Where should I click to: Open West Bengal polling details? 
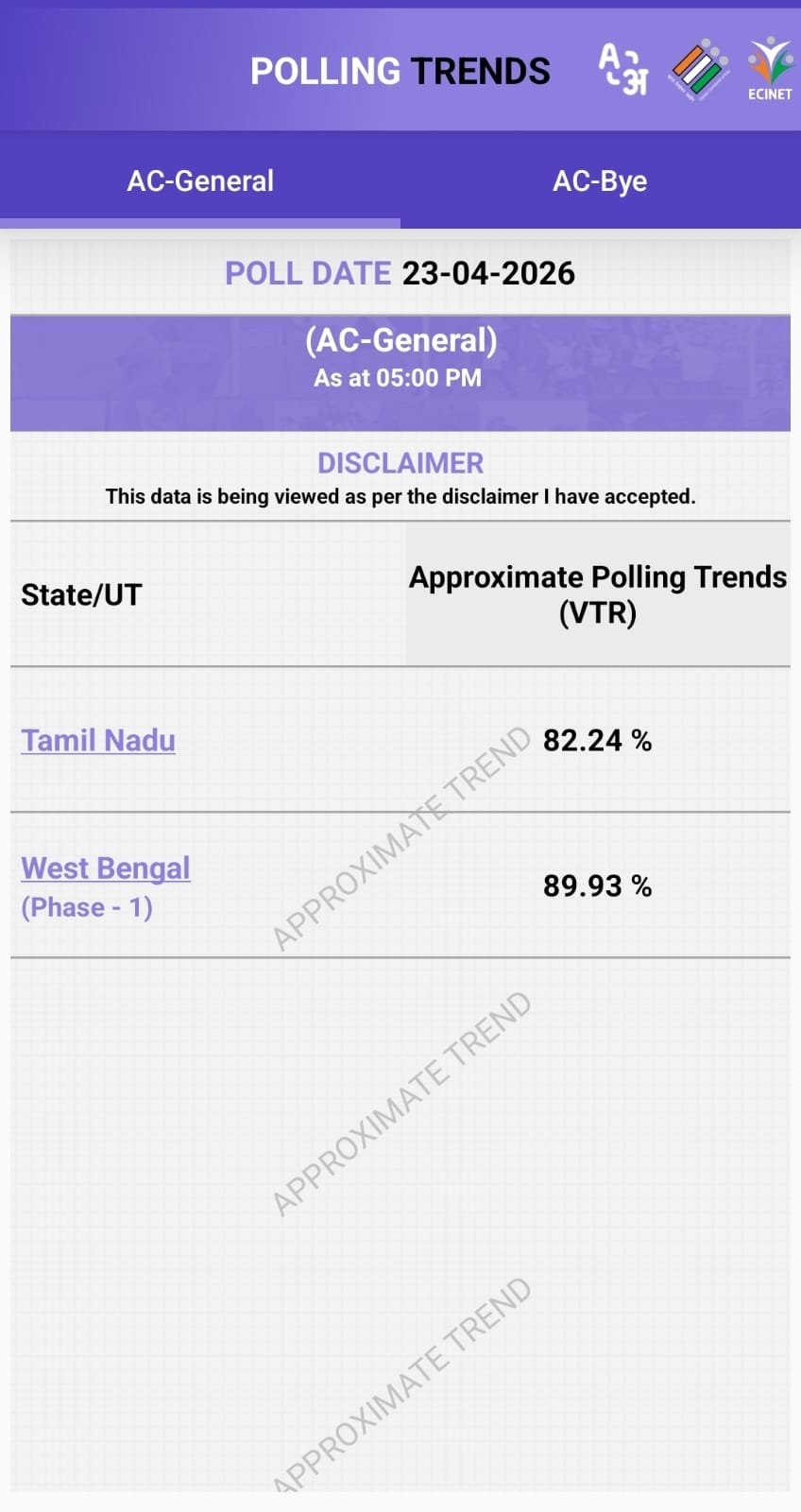coord(106,868)
